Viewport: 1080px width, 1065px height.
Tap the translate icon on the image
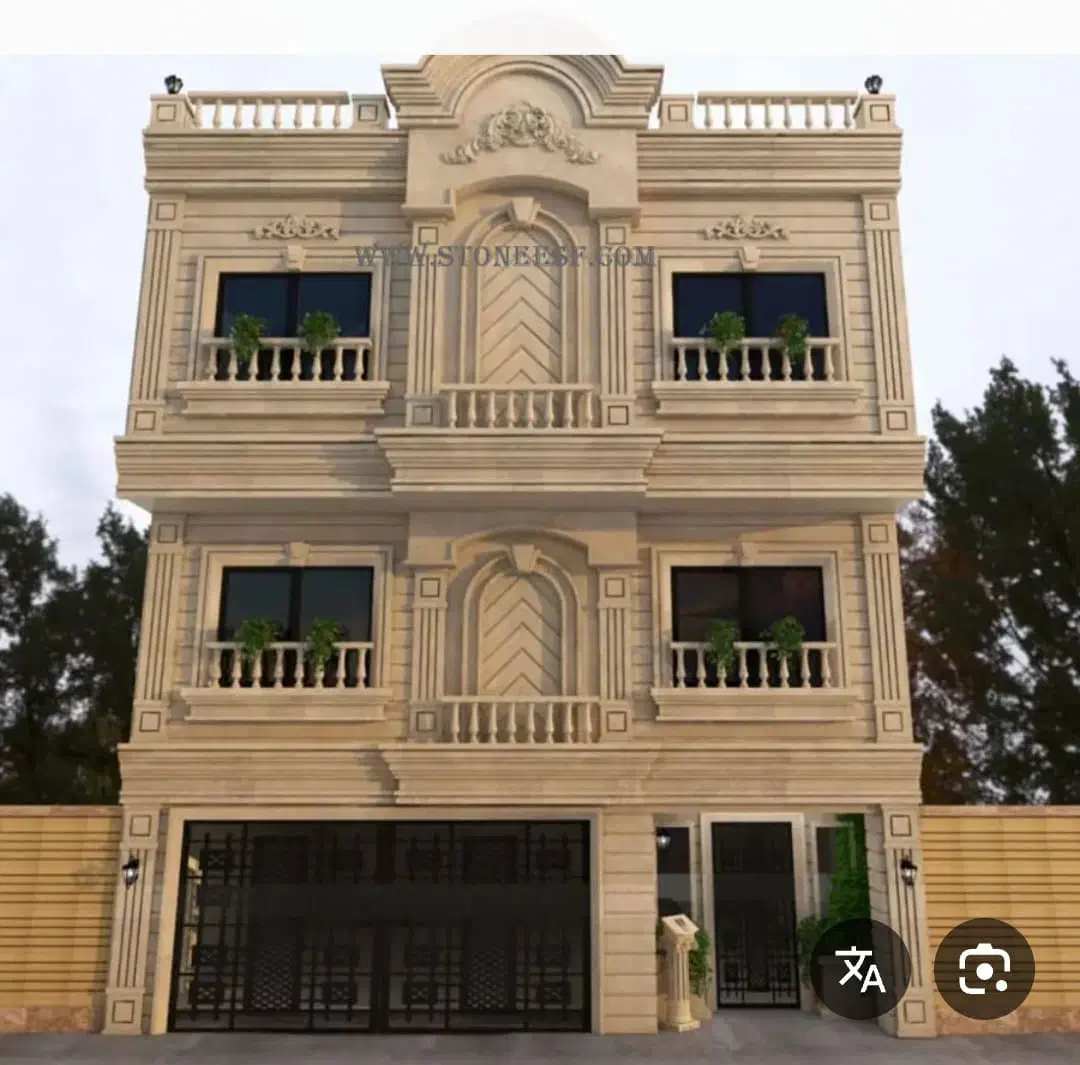pyautogui.click(x=860, y=968)
